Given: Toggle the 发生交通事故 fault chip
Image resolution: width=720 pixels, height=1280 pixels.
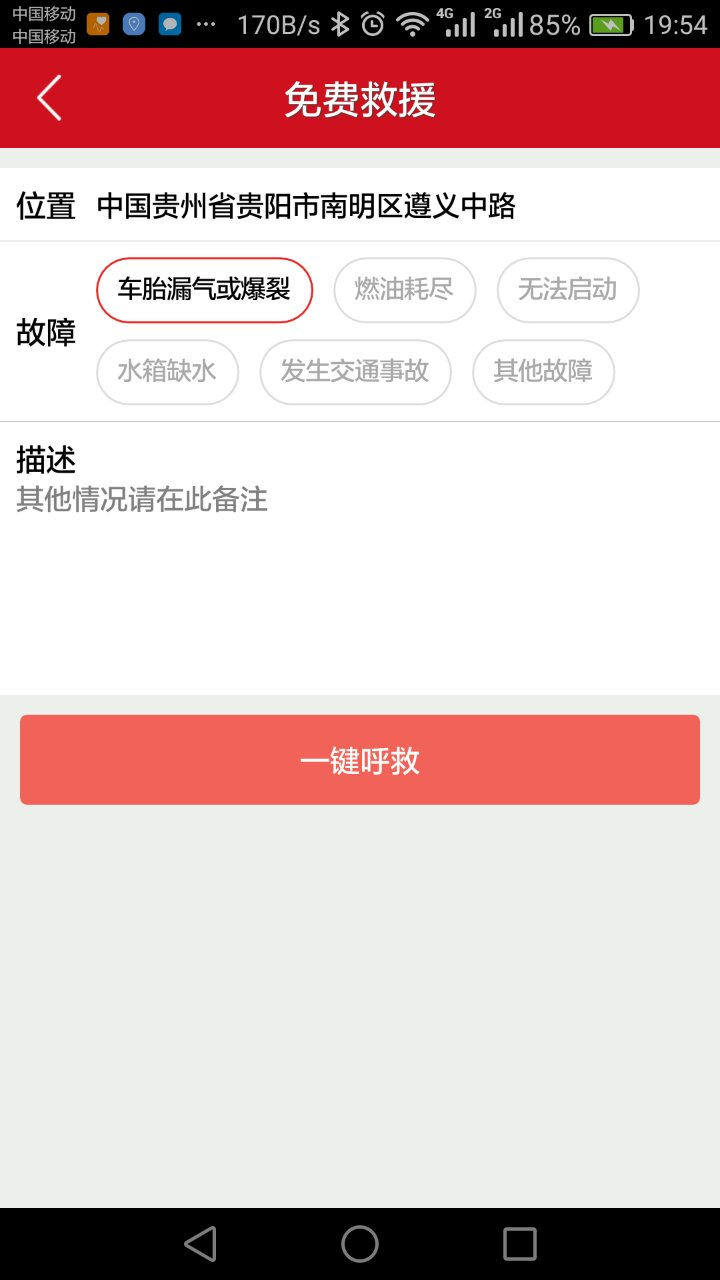Looking at the screenshot, I should click(x=355, y=371).
